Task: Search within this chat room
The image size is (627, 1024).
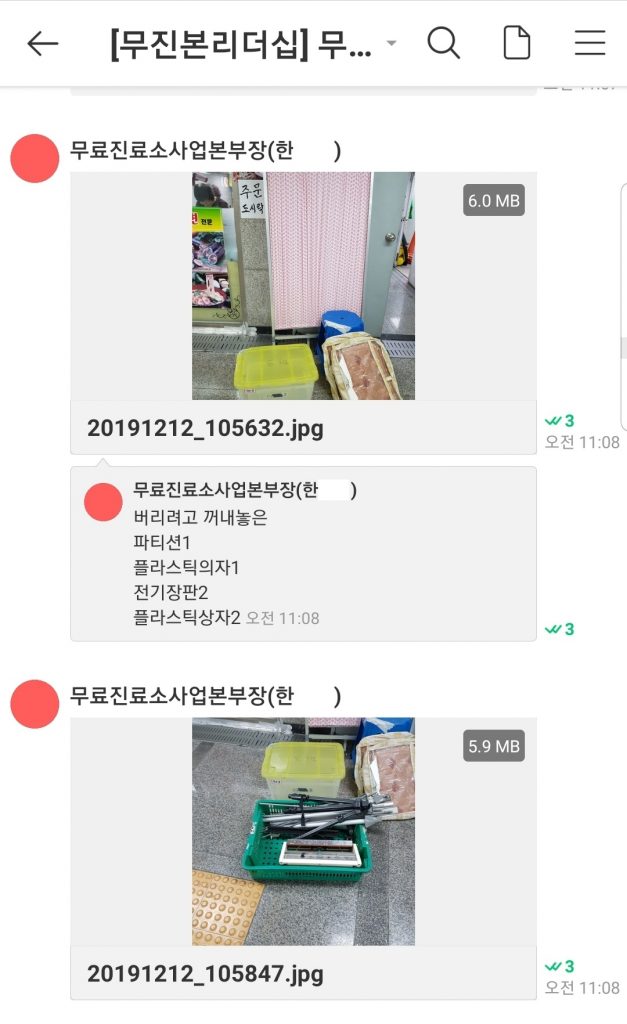Action: click(443, 43)
